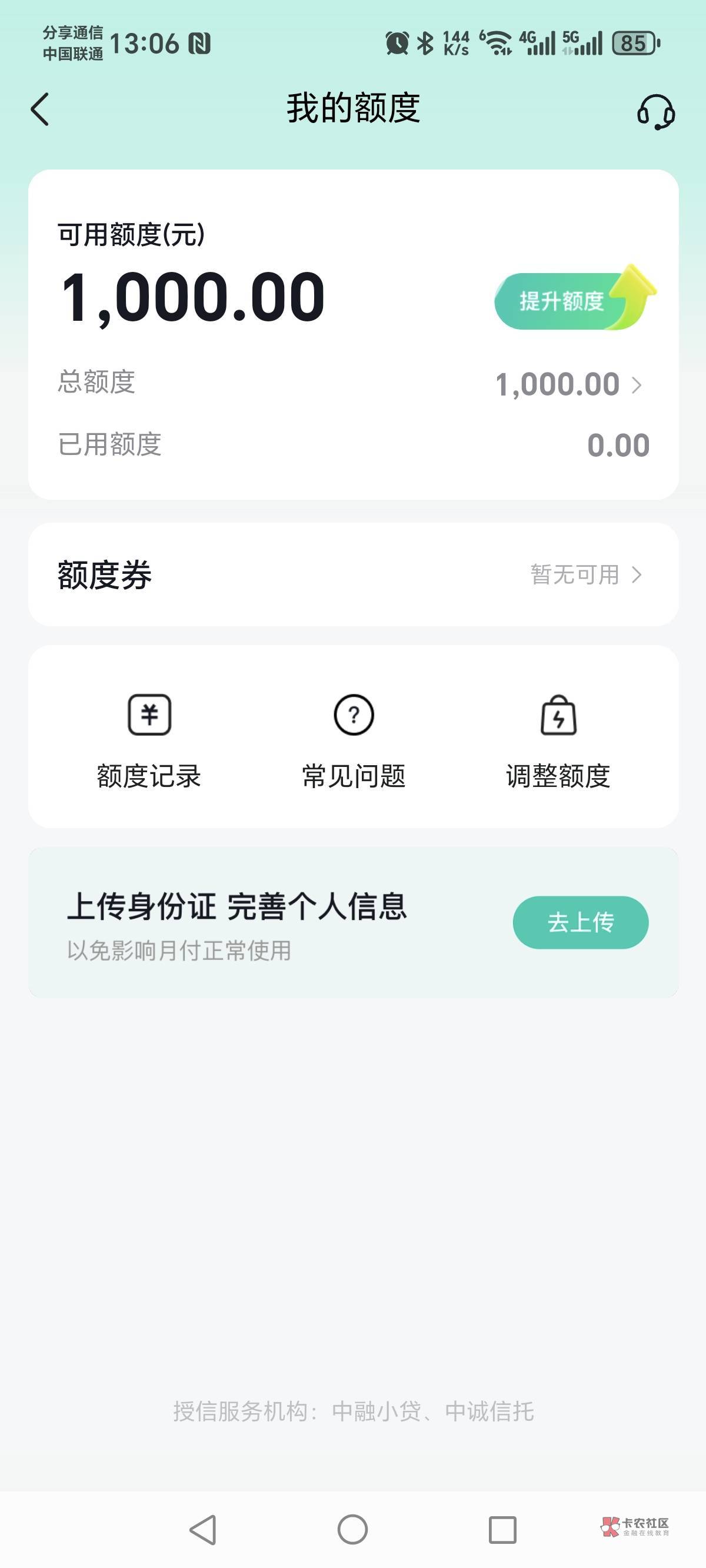This screenshot has width=706, height=1568.
Task: Tap the system home button
Action: 352,1529
